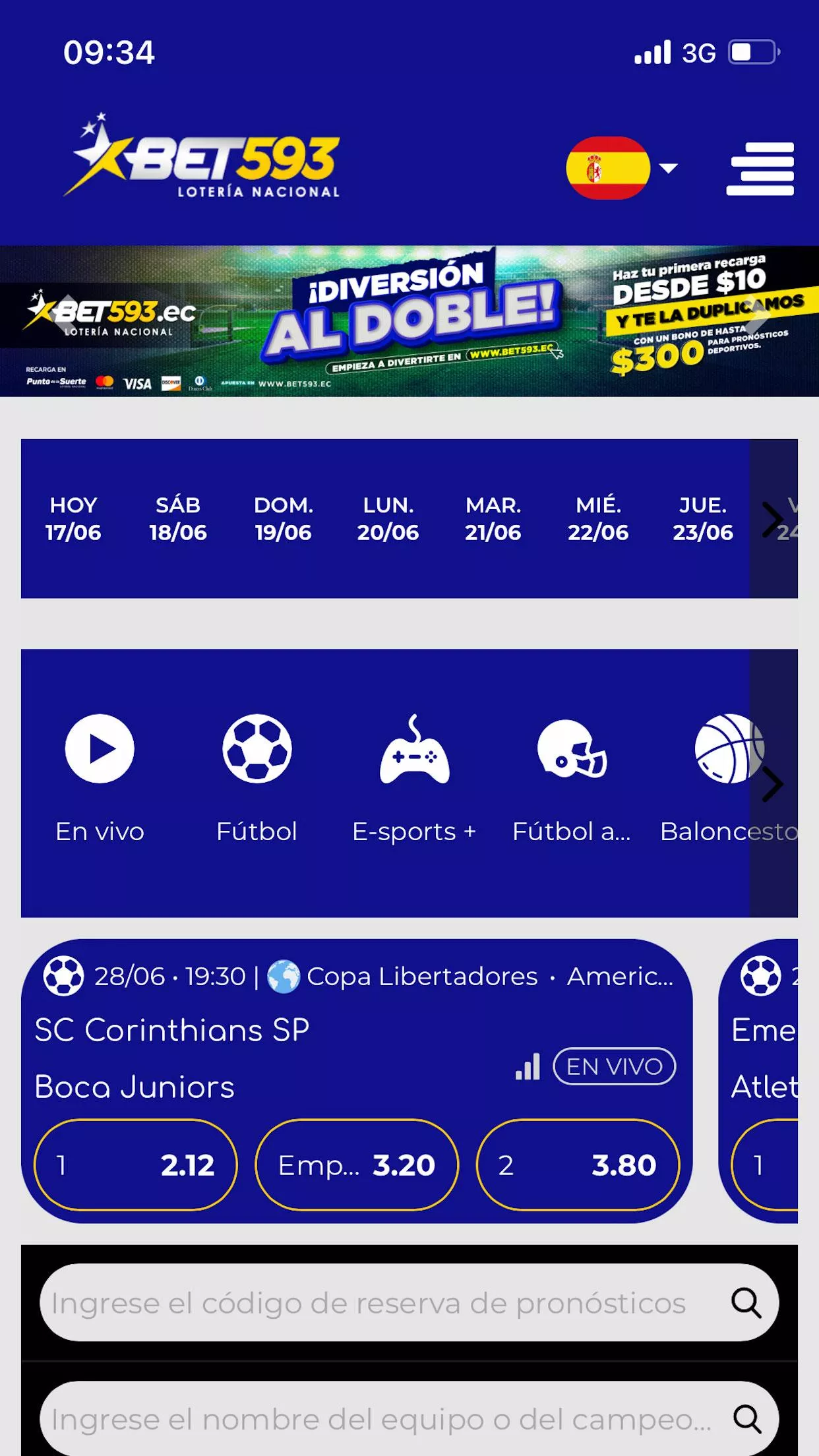Open the Fútbol americano category
Viewport: 819px width, 1456px height.
tap(572, 778)
